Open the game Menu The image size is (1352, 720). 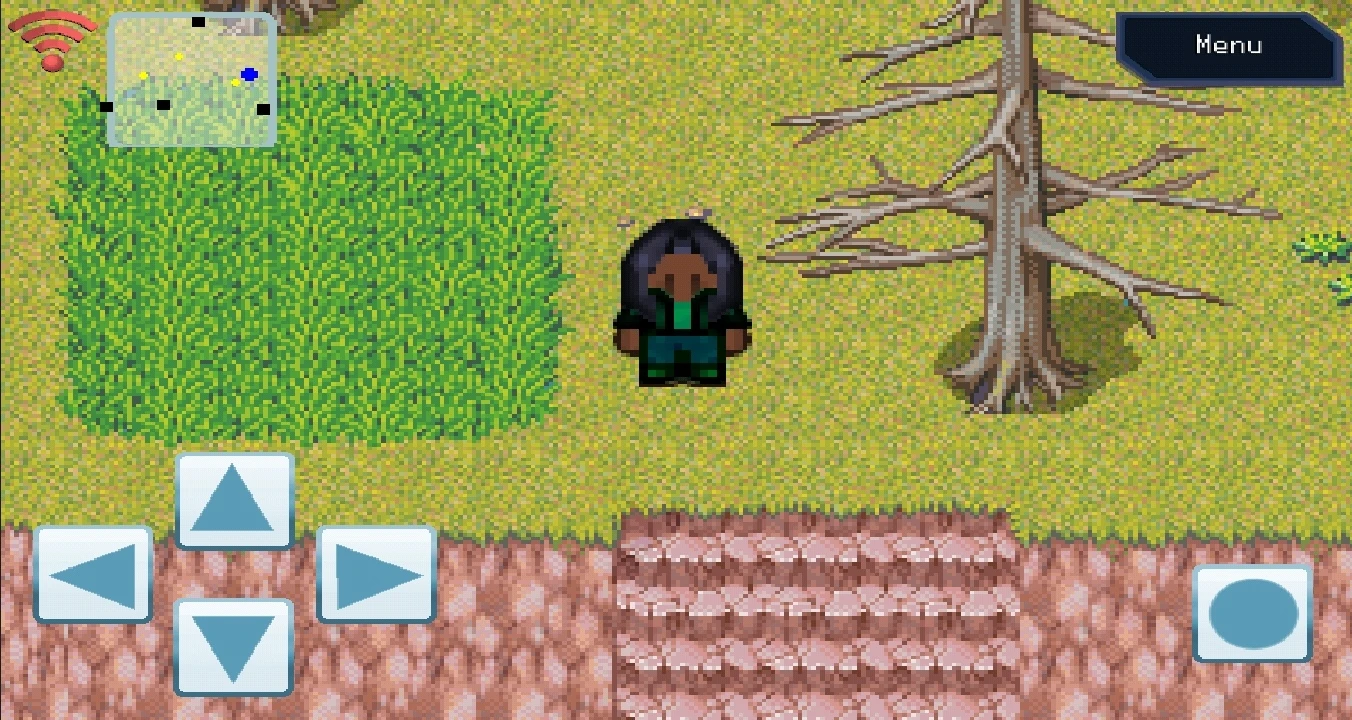point(1228,46)
